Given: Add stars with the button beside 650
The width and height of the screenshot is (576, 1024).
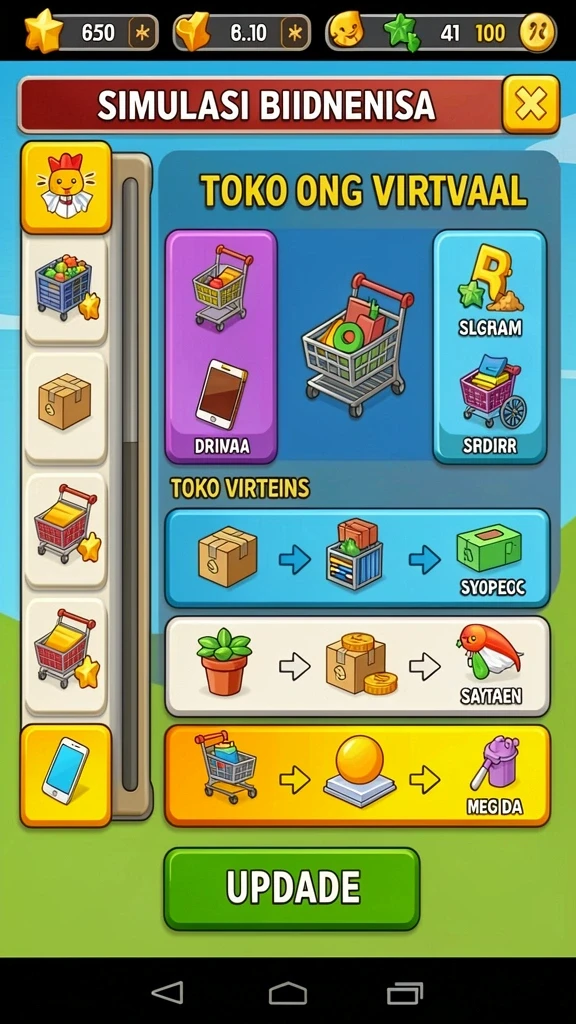Looking at the screenshot, I should pyautogui.click(x=142, y=32).
